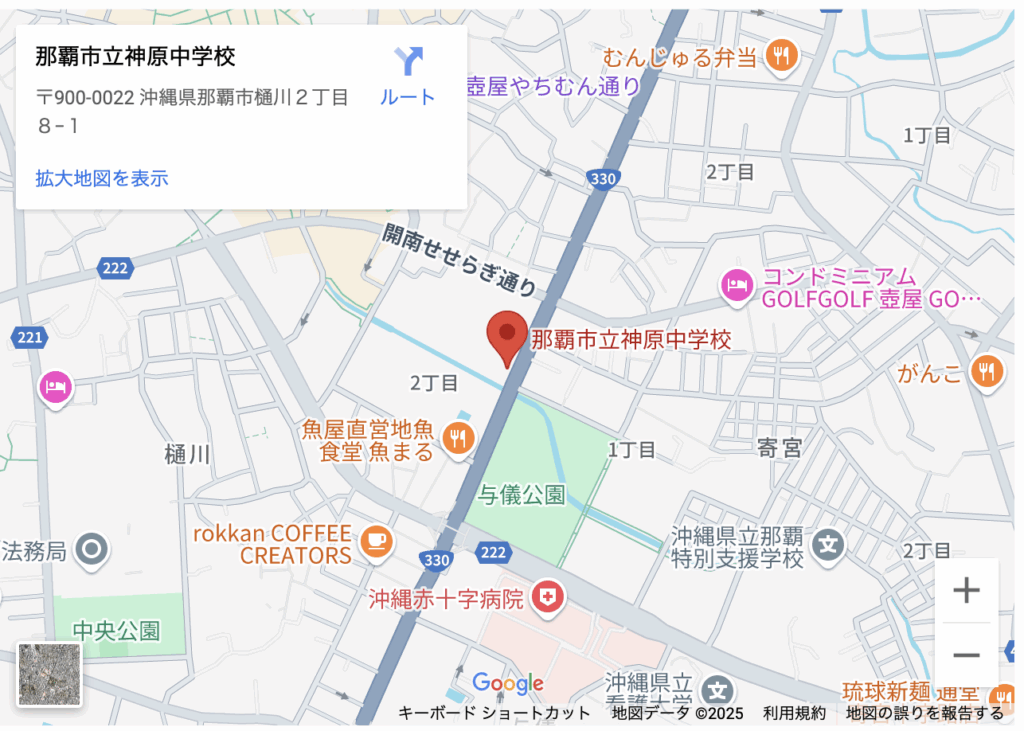Tap the 拡大地図を表示 link

102,179
